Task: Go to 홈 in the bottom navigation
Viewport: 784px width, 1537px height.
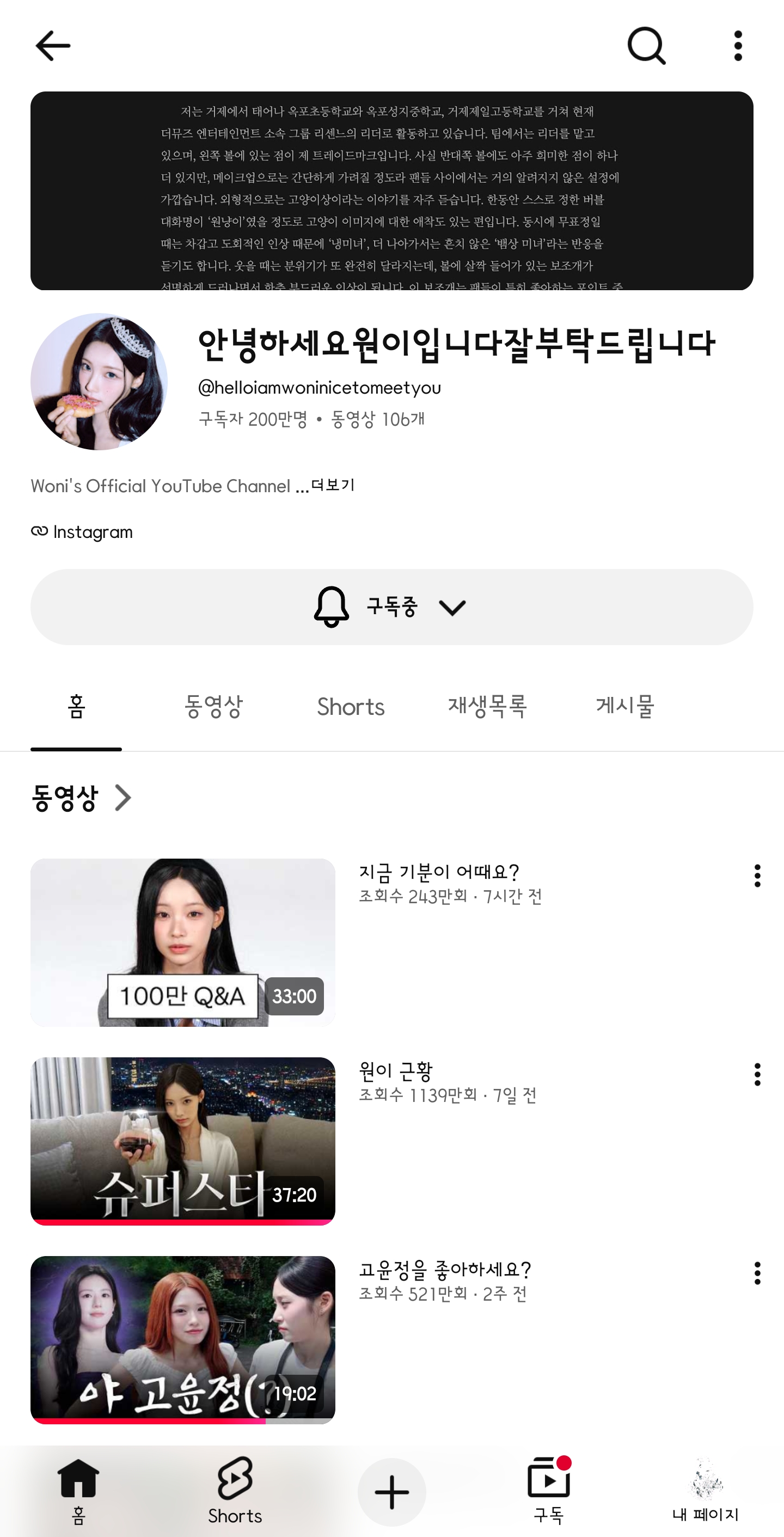Action: [78, 1491]
